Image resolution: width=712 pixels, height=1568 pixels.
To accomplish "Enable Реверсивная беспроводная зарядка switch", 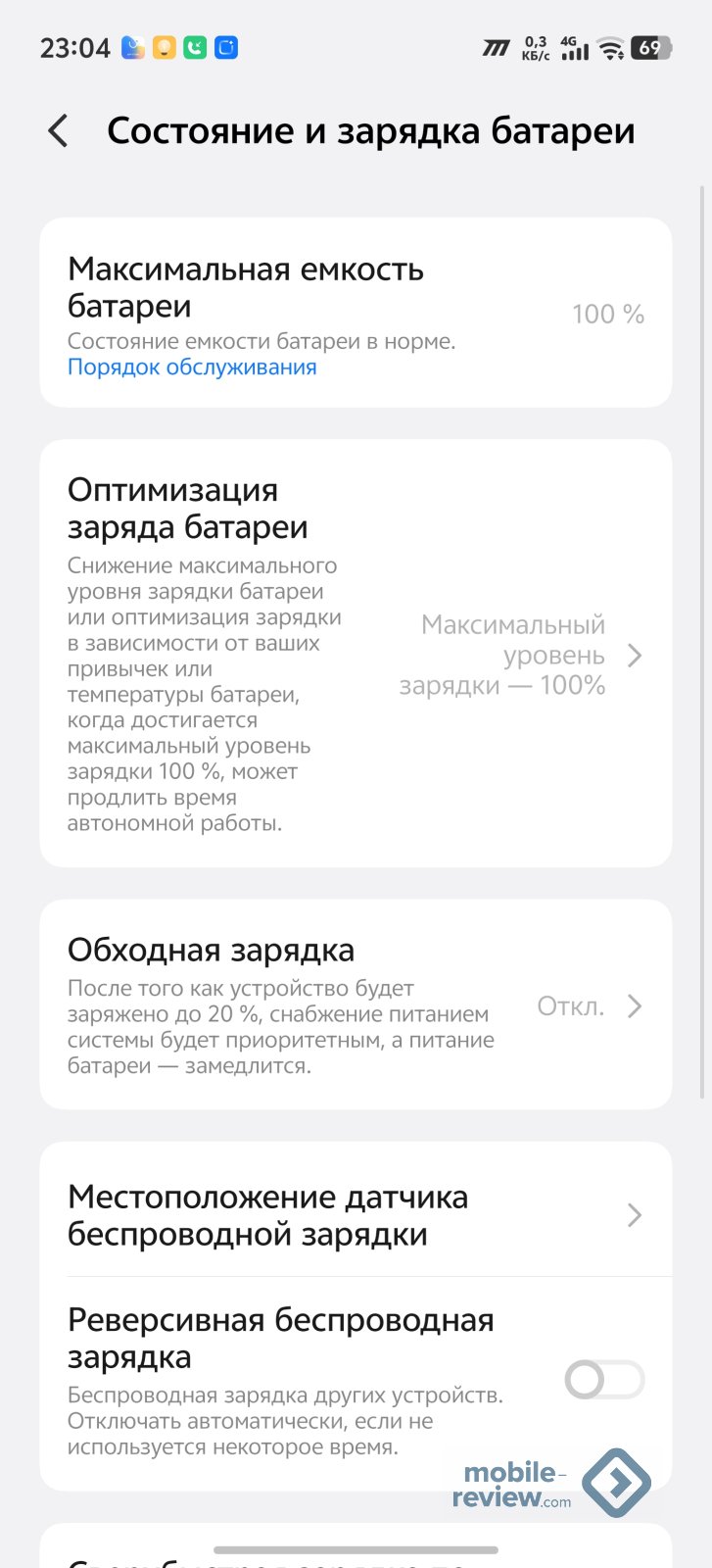I will tap(603, 1380).
